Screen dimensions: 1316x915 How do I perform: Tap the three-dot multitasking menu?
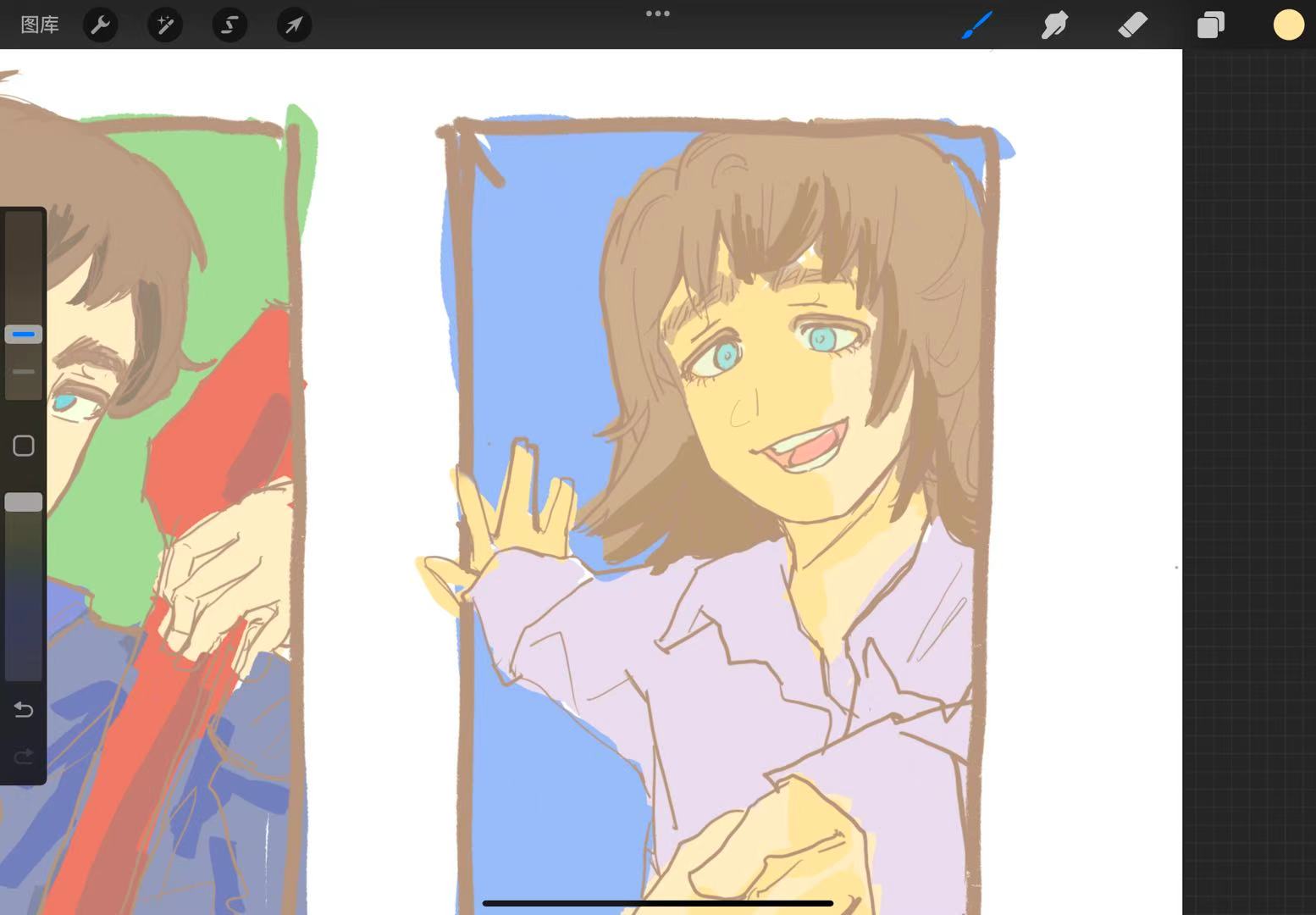(657, 14)
